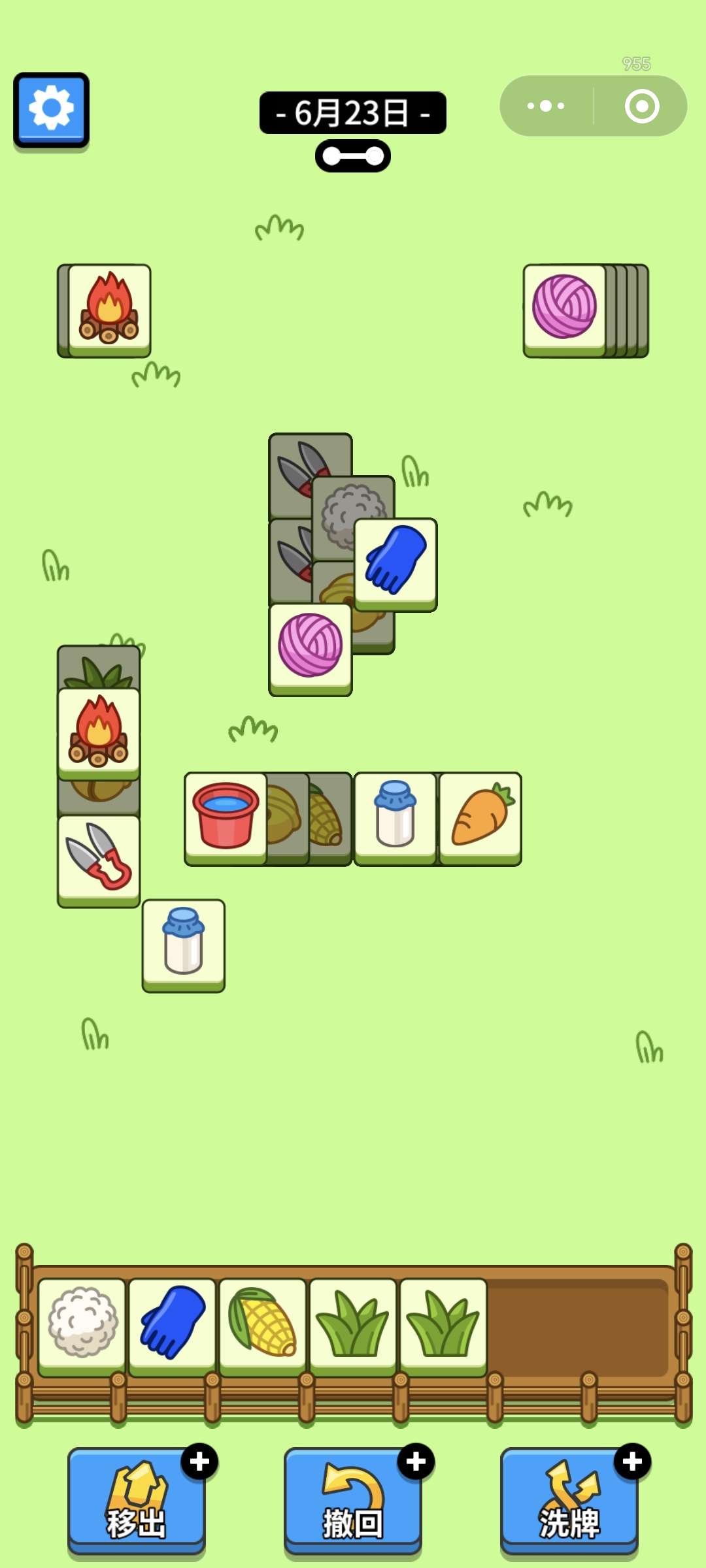The image size is (706, 1568).
Task: Close the mini program with the circle button
Action: pyautogui.click(x=641, y=106)
